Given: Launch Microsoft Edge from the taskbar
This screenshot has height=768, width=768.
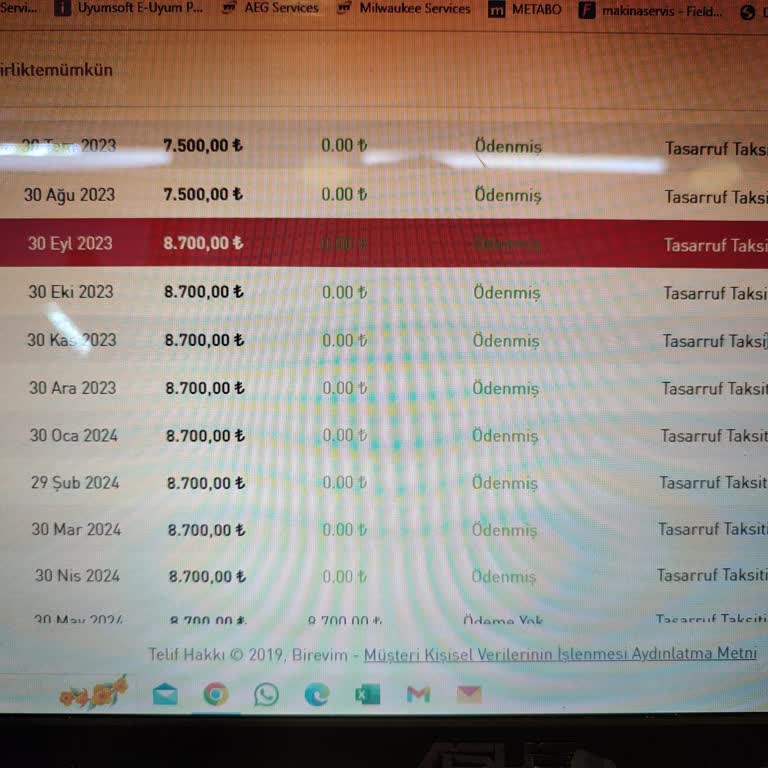Looking at the screenshot, I should click(x=317, y=693).
